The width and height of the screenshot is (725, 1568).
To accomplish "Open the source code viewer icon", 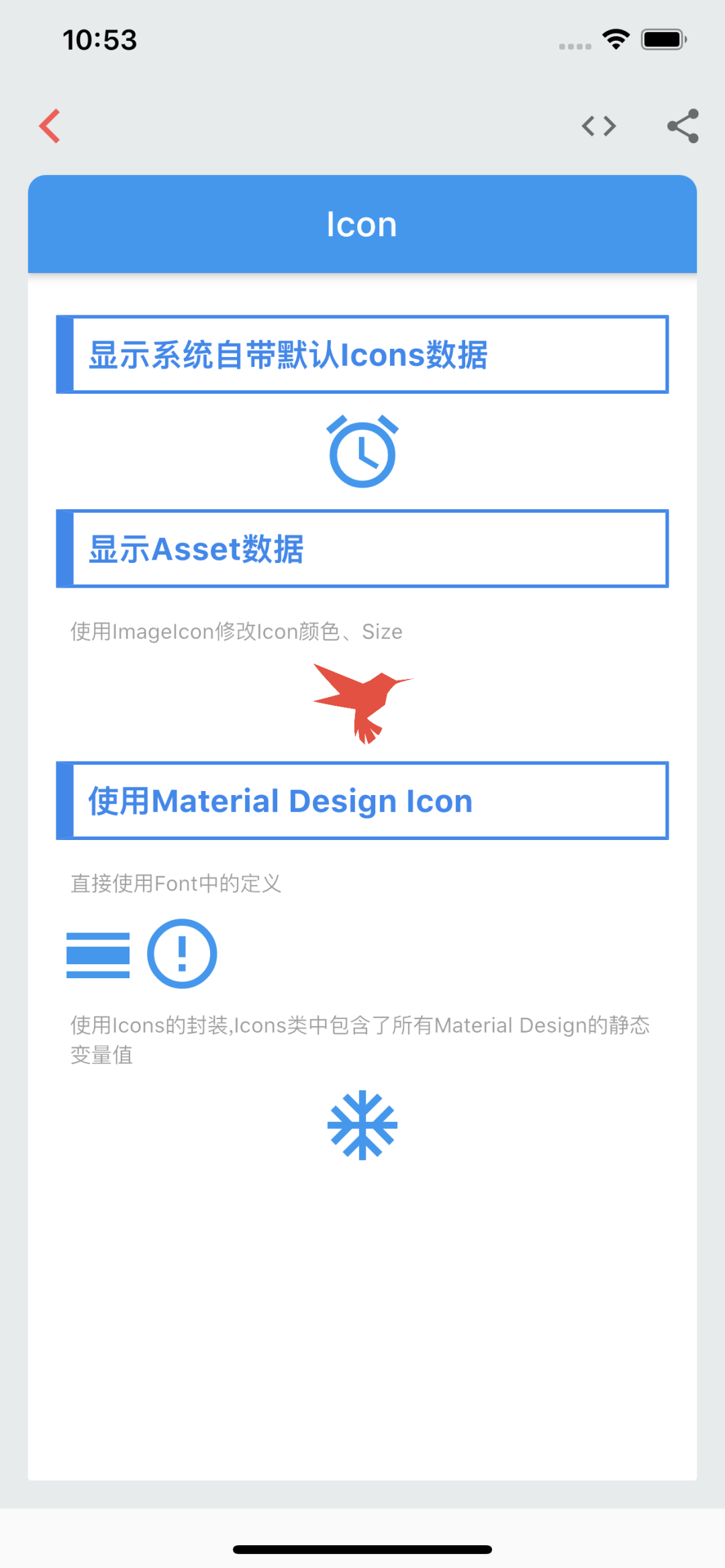I will point(599,125).
